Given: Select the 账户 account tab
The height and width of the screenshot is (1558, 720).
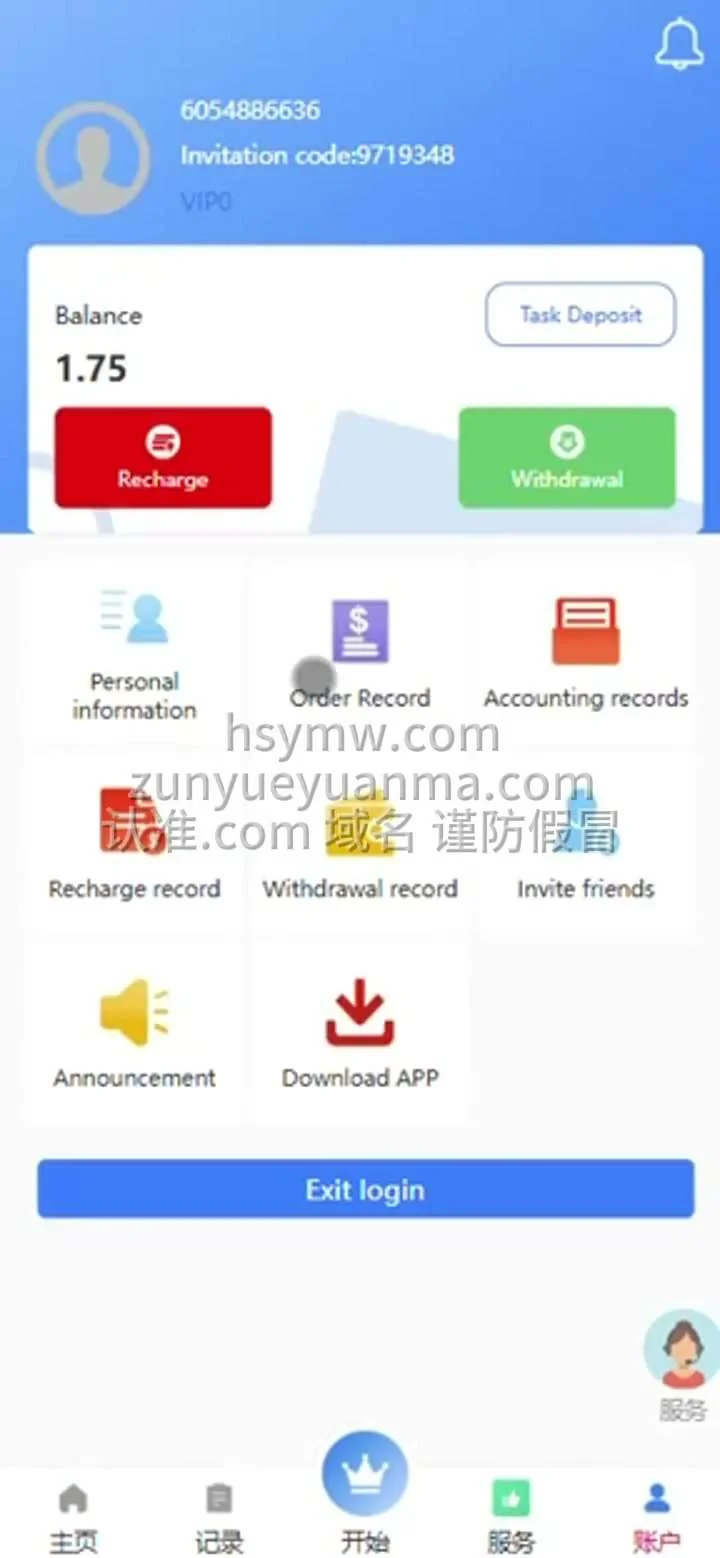Looking at the screenshot, I should [x=656, y=1517].
